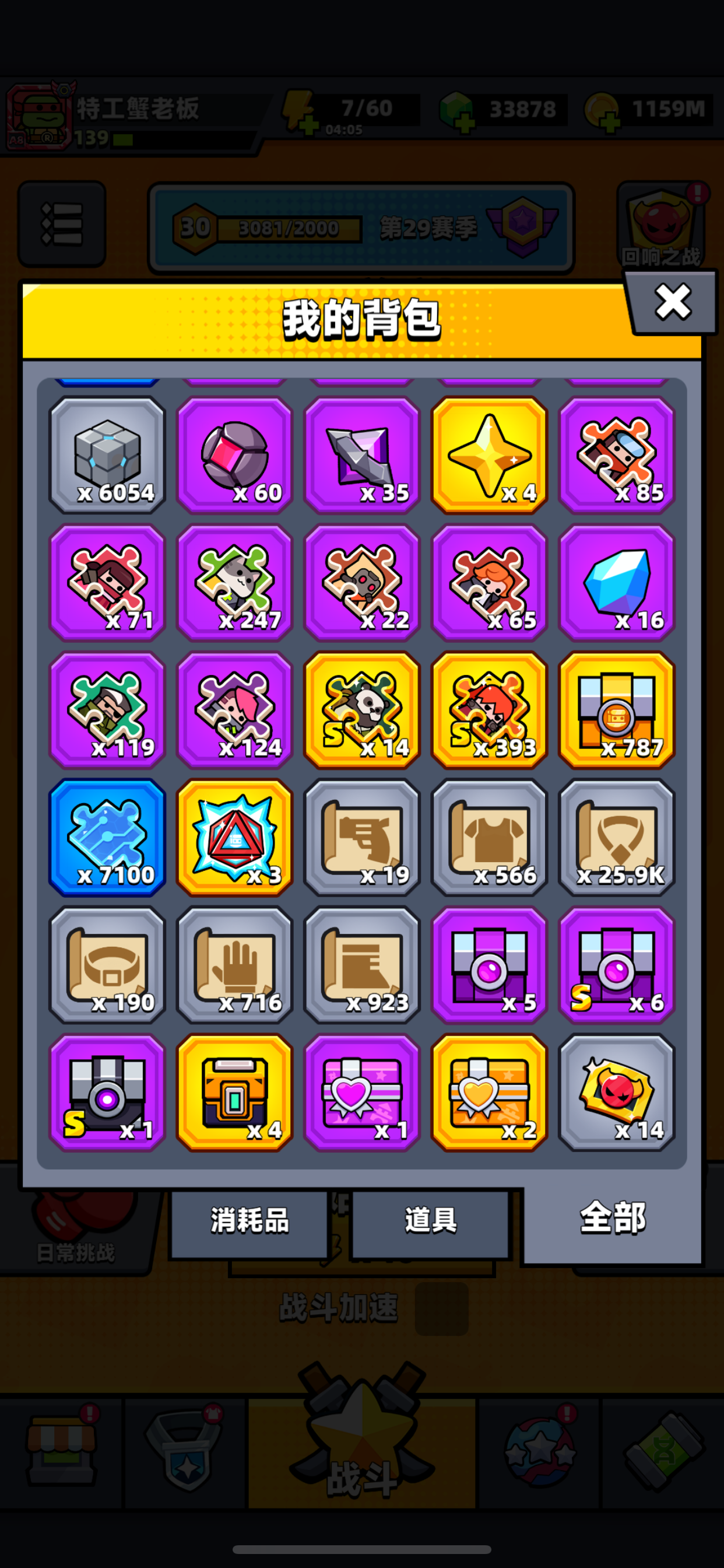The width and height of the screenshot is (724, 1568).
Task: Open the gray cube item x6054
Action: [x=107, y=454]
